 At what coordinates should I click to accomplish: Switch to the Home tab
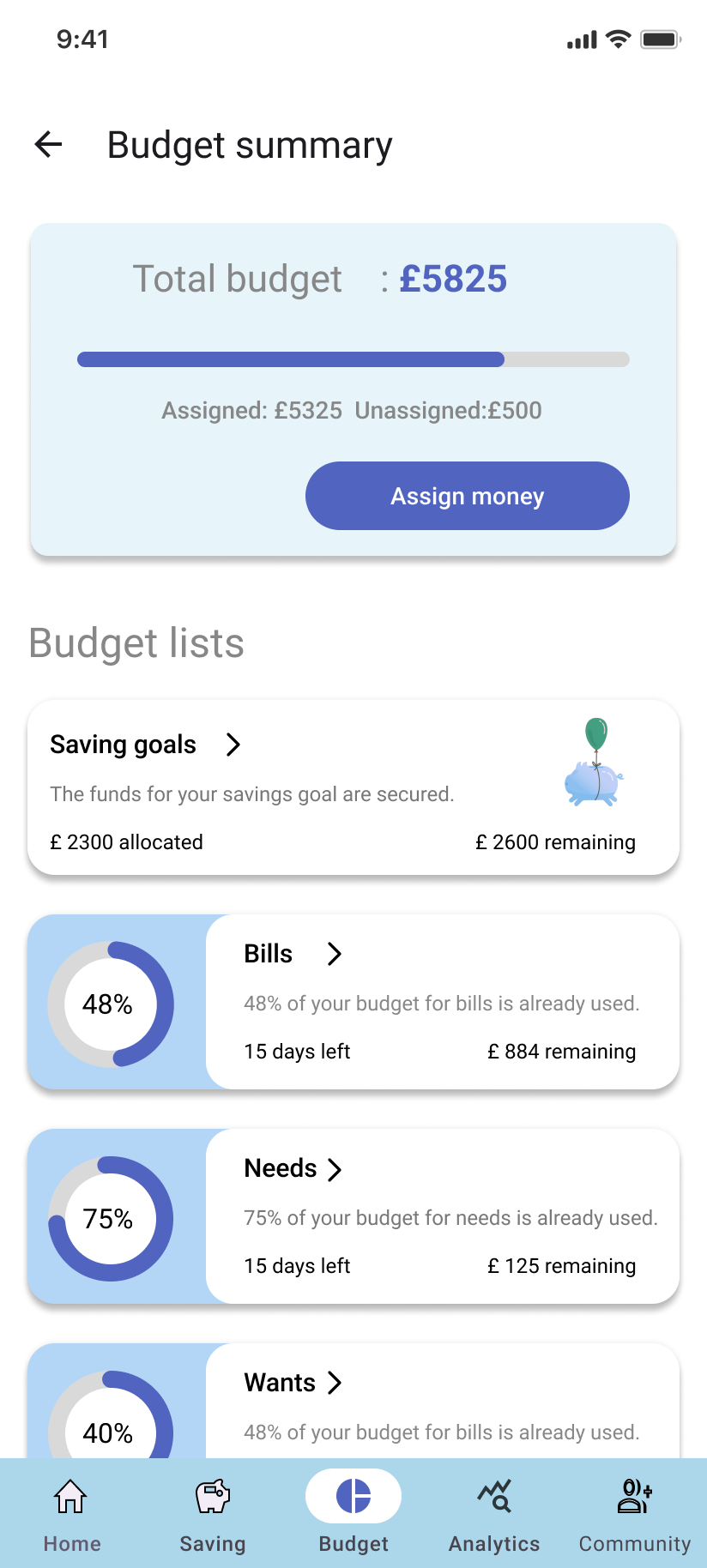[x=71, y=1515]
